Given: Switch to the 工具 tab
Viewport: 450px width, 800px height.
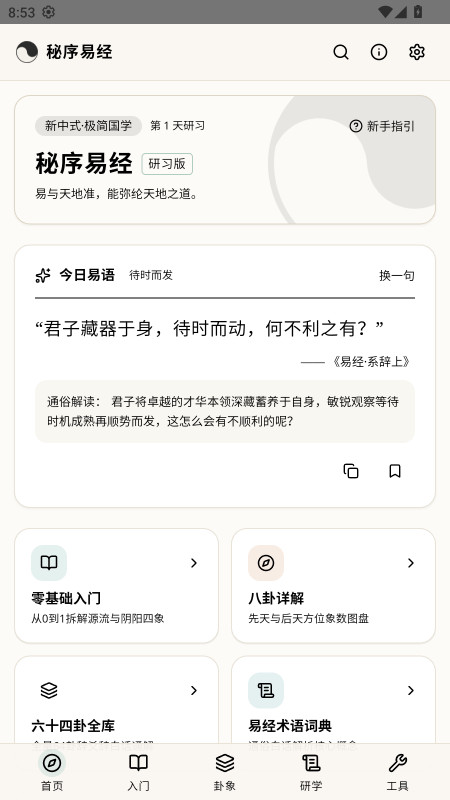Looking at the screenshot, I should [x=397, y=771].
